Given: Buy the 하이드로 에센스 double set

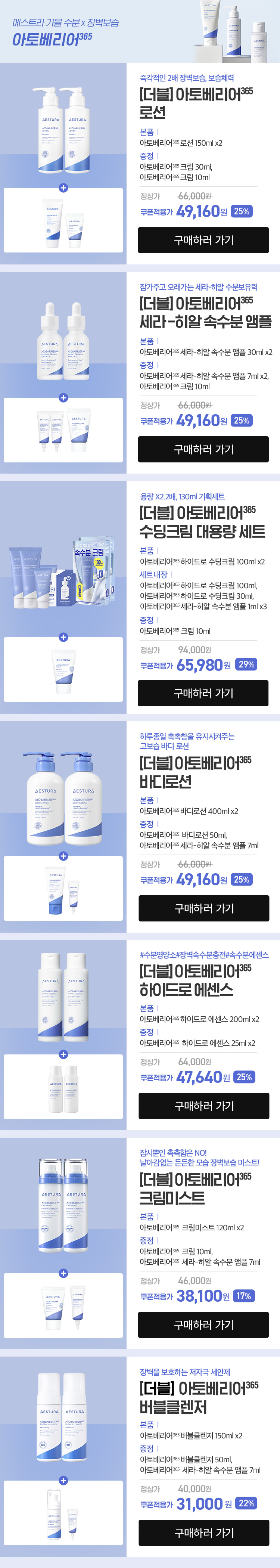Looking at the screenshot, I should click(x=203, y=1105).
